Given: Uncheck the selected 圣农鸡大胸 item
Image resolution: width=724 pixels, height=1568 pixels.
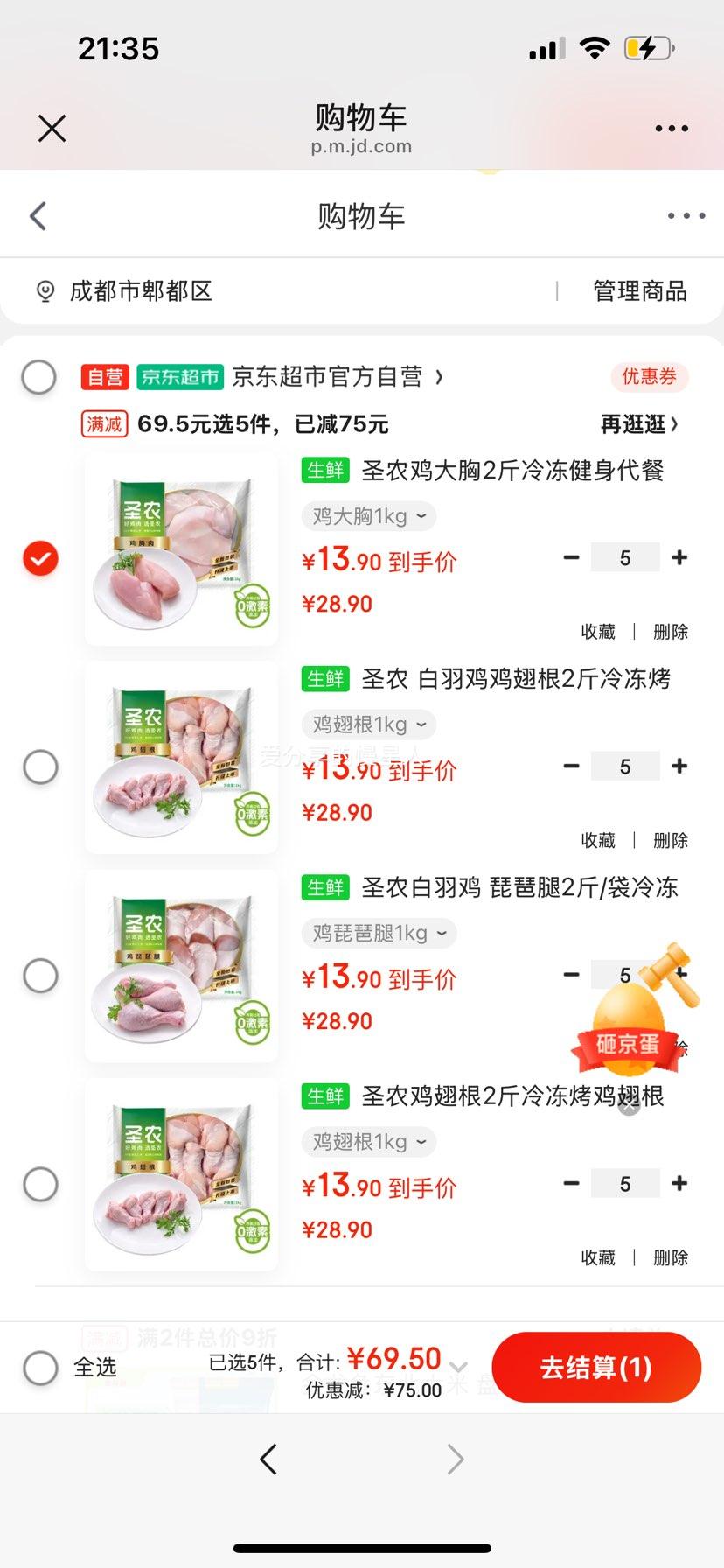Looking at the screenshot, I should [38, 558].
